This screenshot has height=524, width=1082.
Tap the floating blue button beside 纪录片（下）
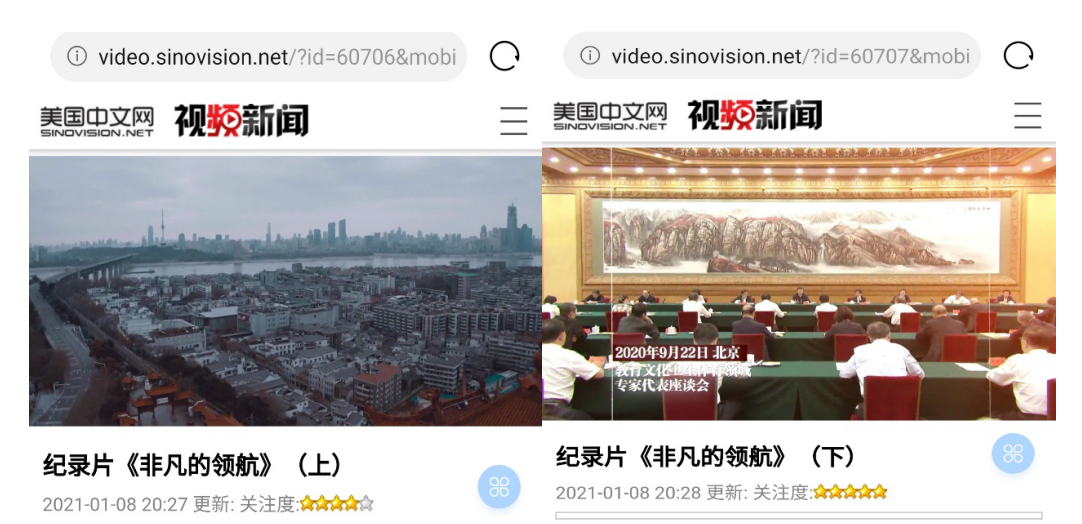[x=1013, y=454]
